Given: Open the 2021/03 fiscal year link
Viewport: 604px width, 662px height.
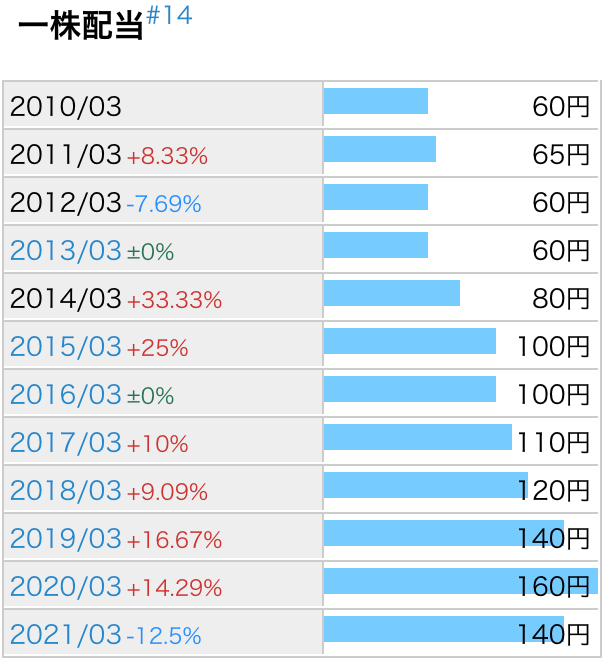Looking at the screenshot, I should (x=65, y=635).
